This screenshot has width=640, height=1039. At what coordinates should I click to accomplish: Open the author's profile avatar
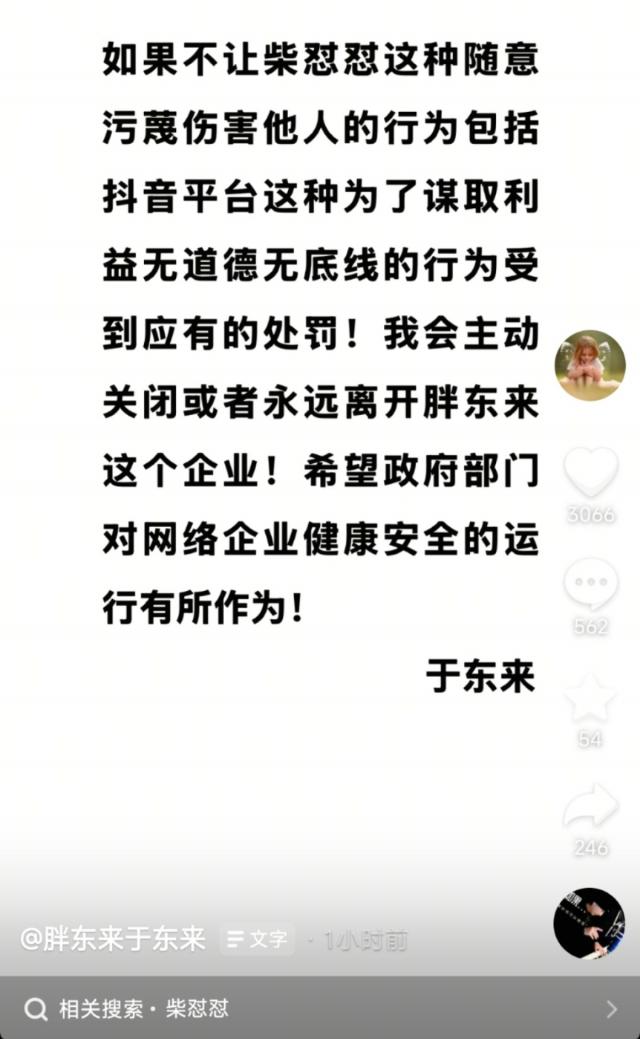590,366
